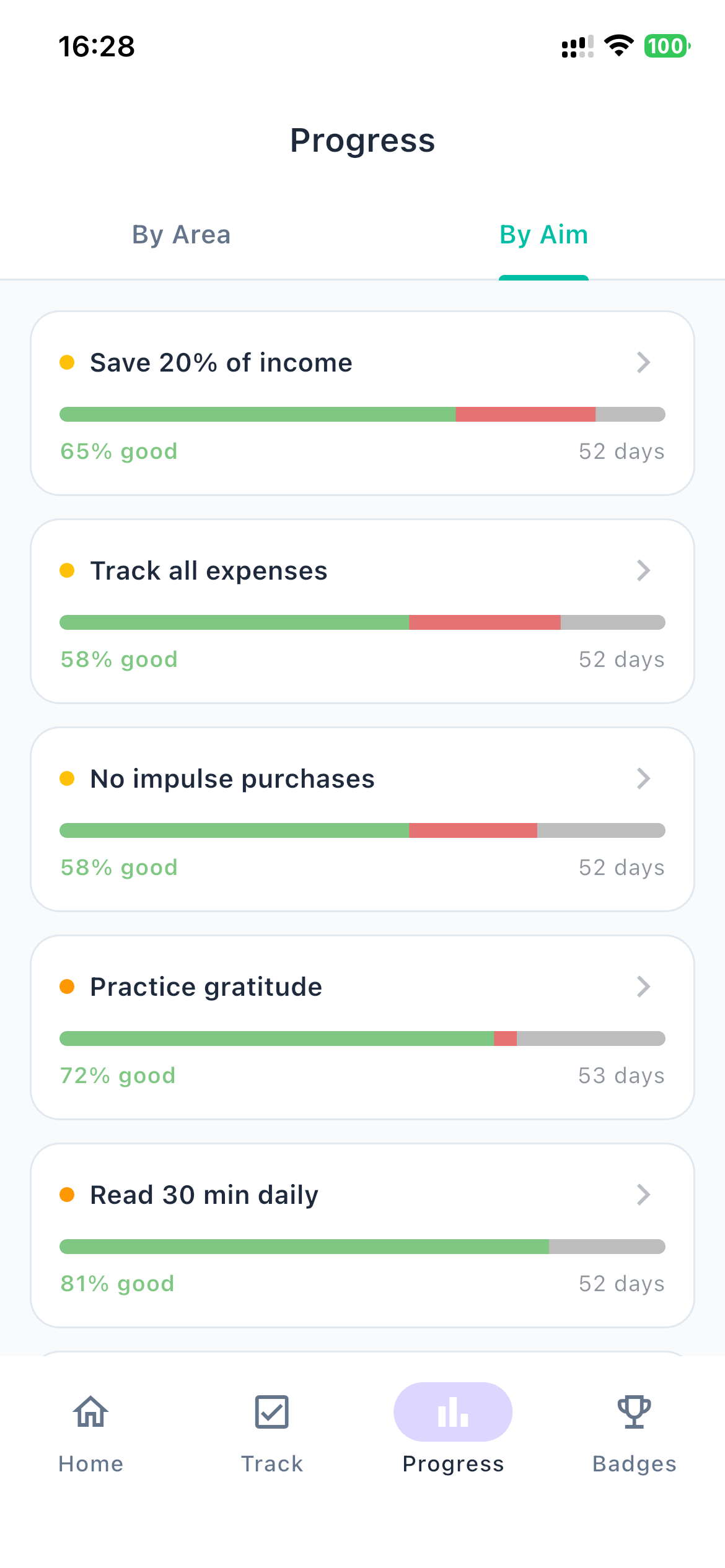Switch to the By Area tab

coord(181,235)
